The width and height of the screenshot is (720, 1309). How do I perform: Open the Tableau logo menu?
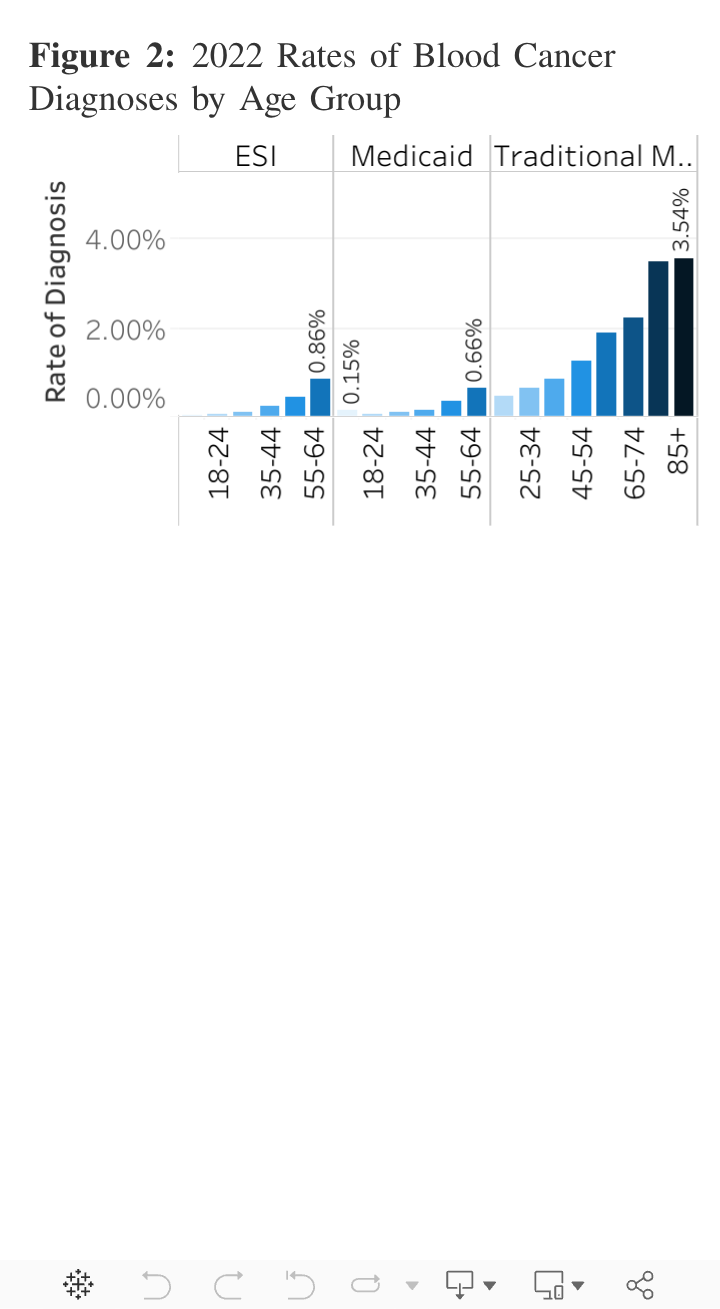click(x=79, y=1284)
